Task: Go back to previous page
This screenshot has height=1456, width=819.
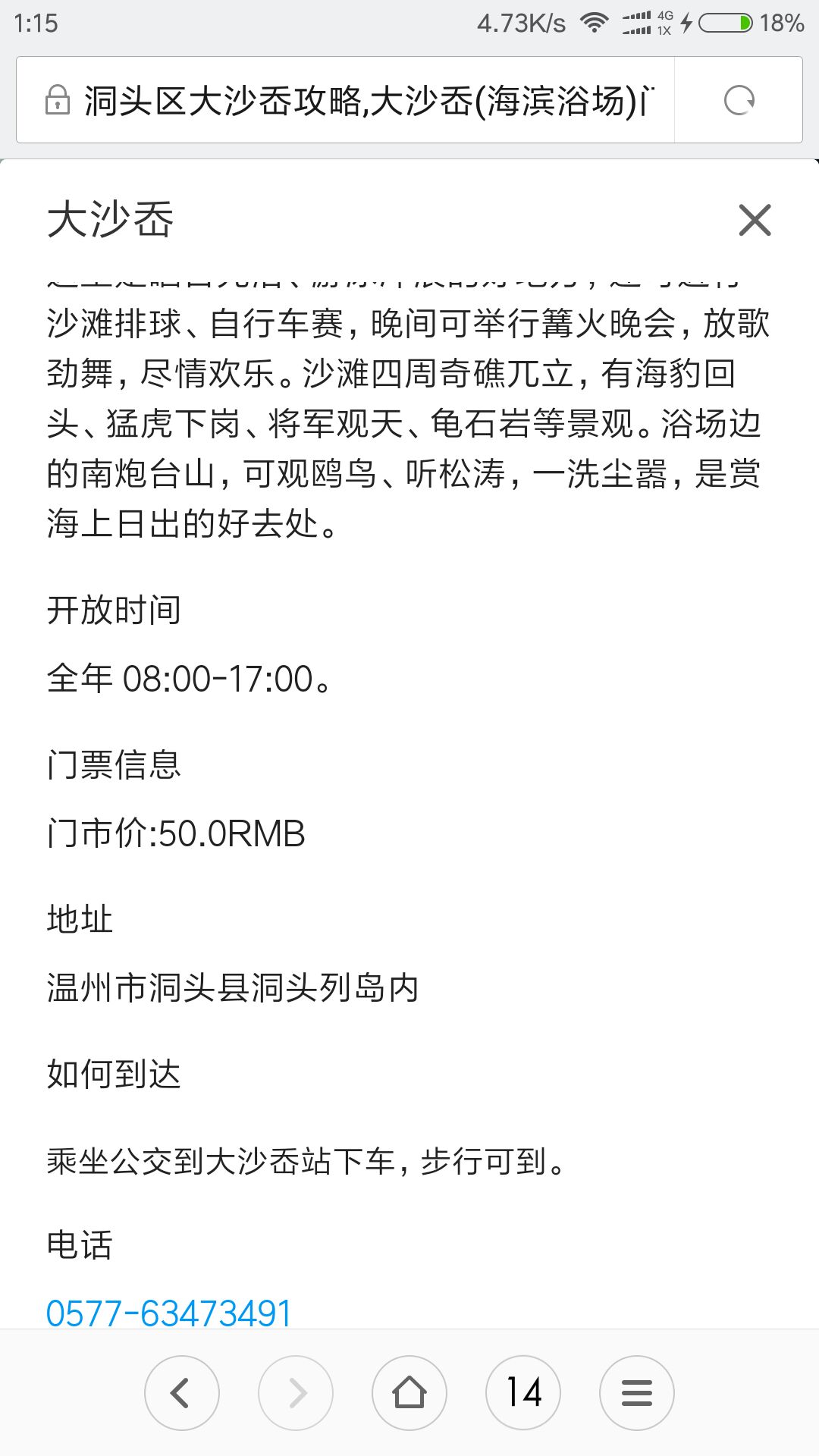Action: coord(182,1392)
